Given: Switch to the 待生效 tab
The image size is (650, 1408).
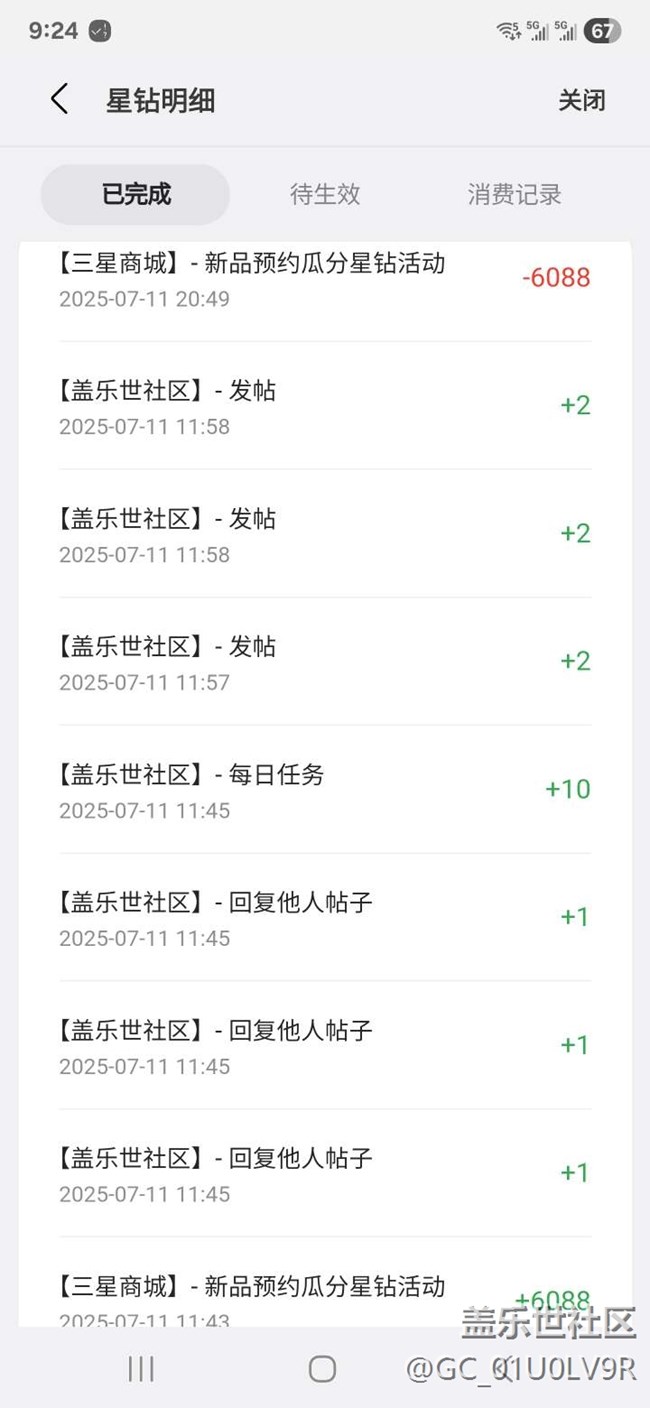Looking at the screenshot, I should [x=325, y=194].
